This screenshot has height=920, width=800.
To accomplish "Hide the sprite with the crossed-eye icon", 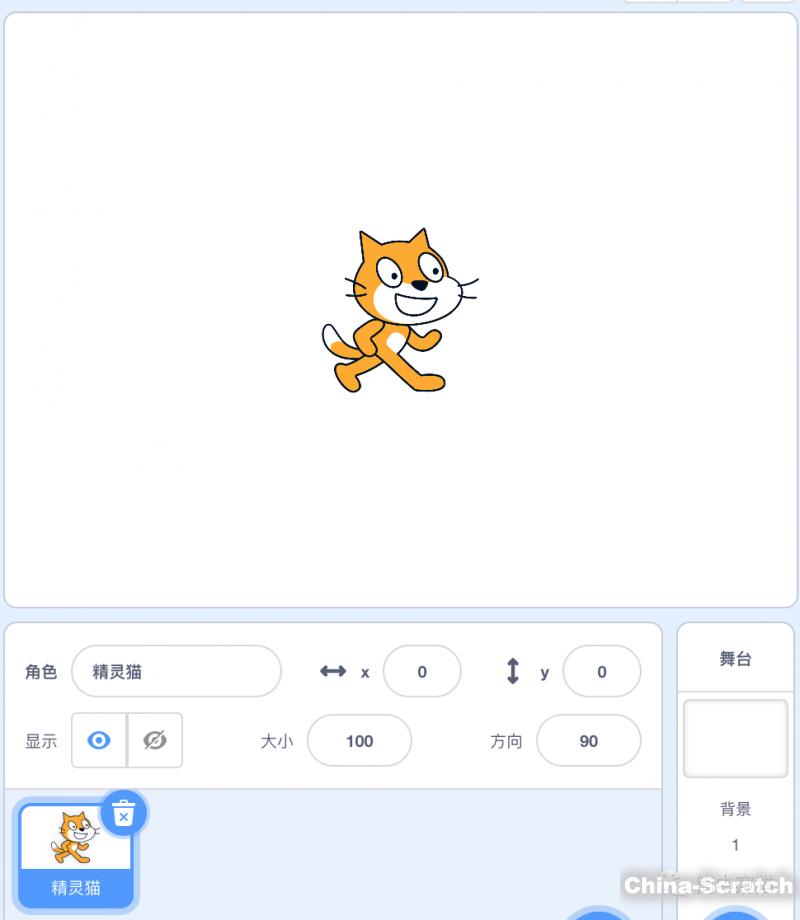I will click(155, 740).
